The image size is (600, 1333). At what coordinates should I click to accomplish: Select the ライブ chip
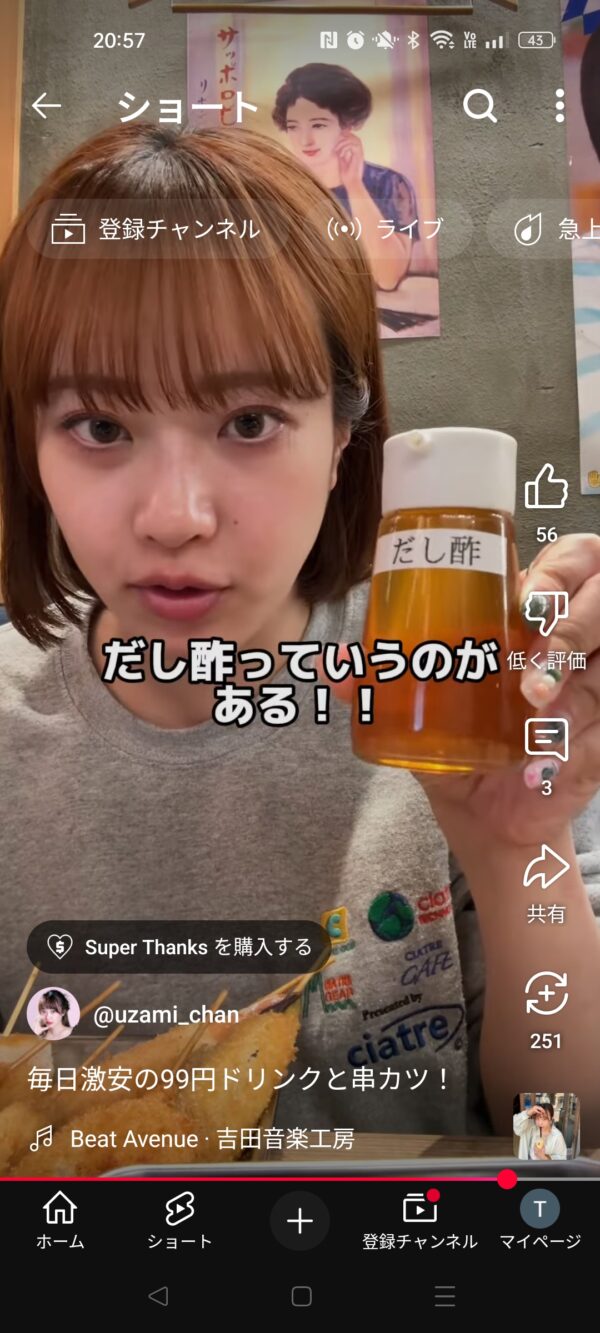click(385, 229)
